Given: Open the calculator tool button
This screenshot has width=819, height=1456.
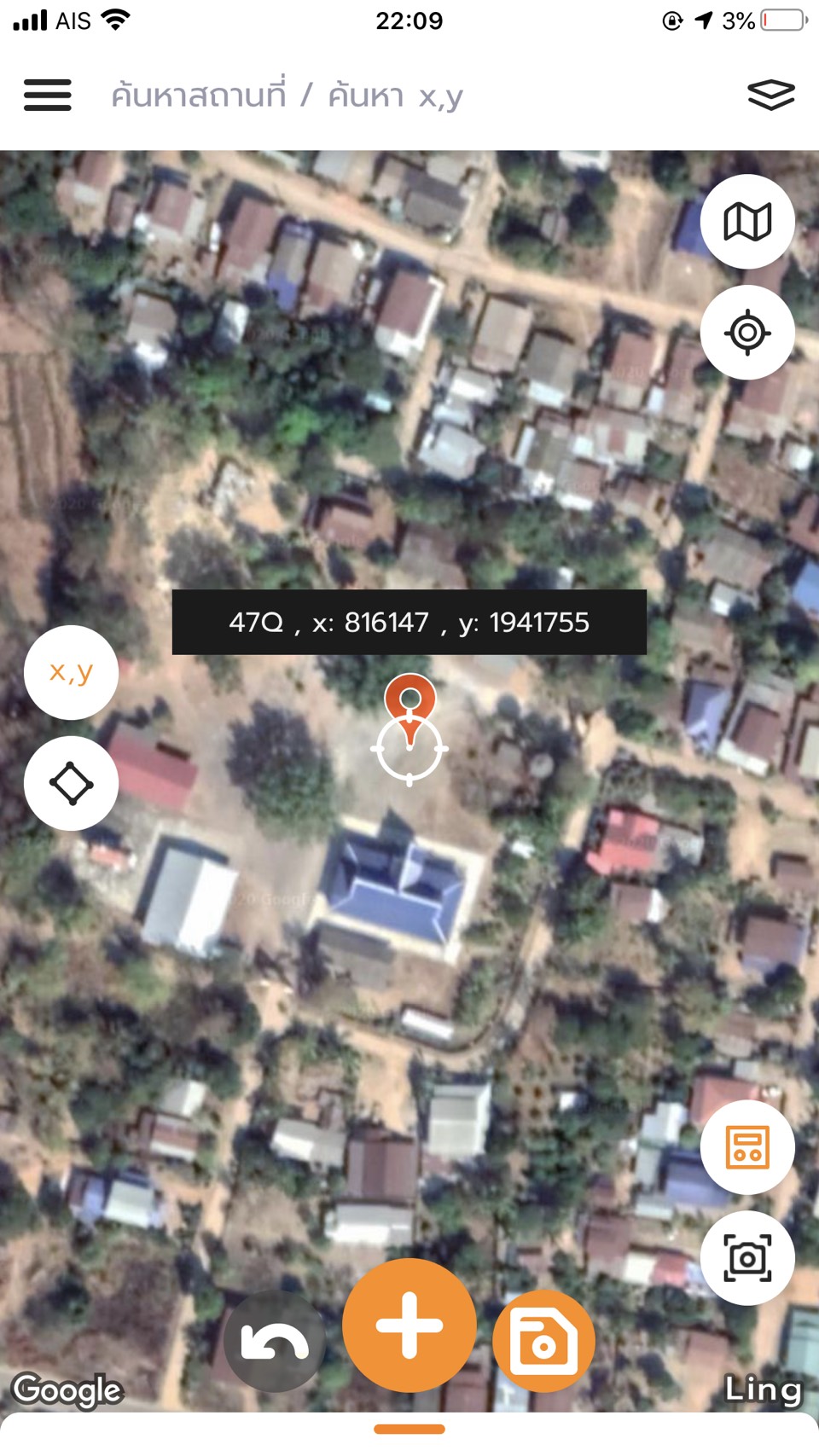Looking at the screenshot, I should pyautogui.click(x=747, y=1147).
